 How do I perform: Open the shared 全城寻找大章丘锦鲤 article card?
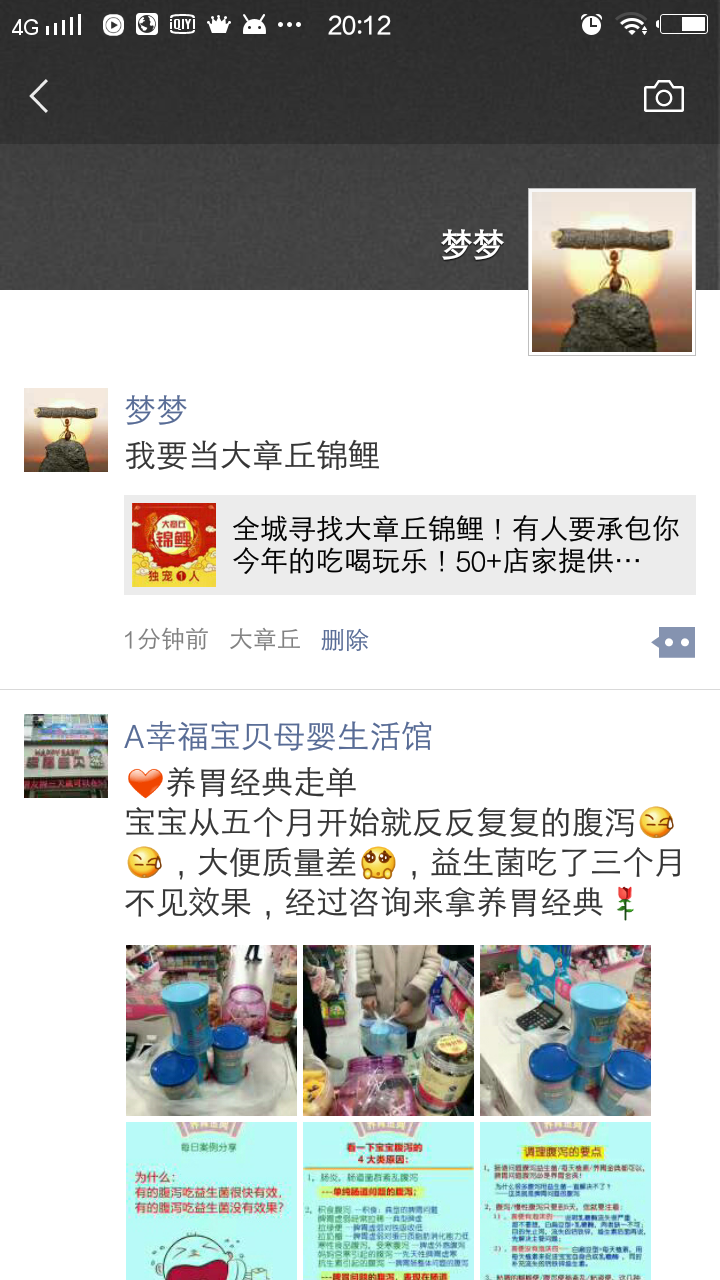coord(410,545)
